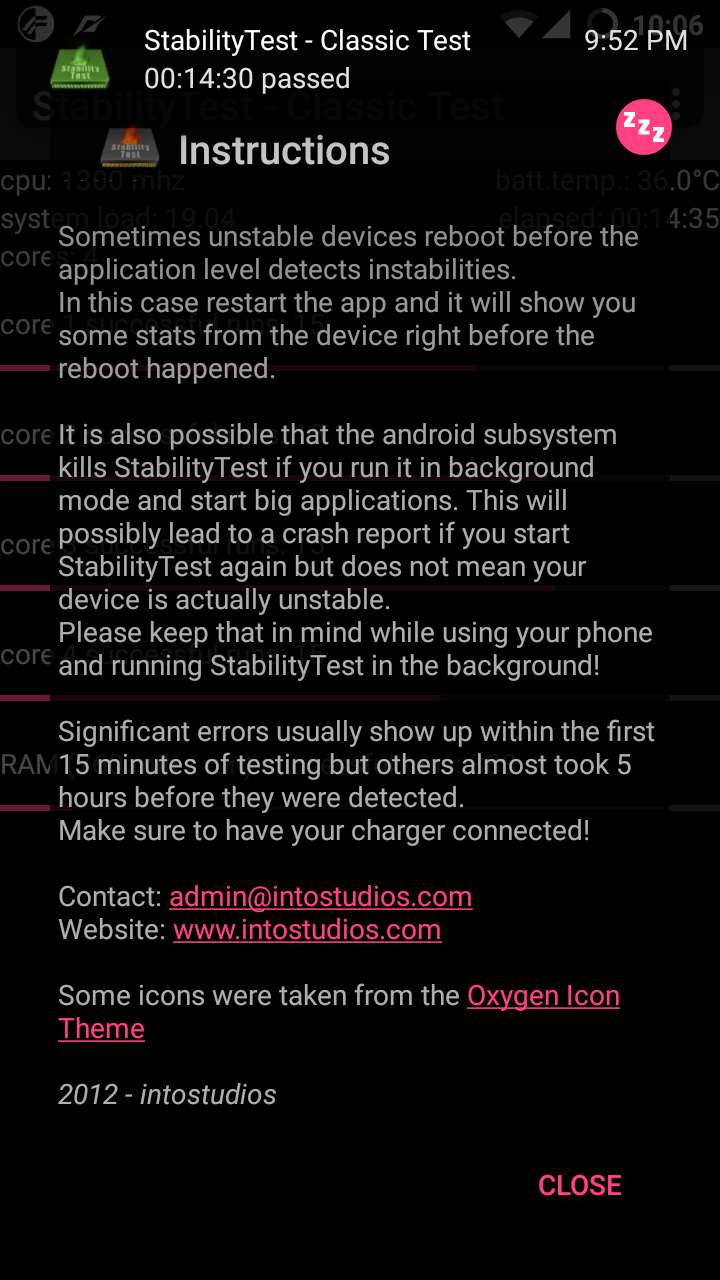
Task: Open the www.intostudios.com website link
Action: click(307, 929)
